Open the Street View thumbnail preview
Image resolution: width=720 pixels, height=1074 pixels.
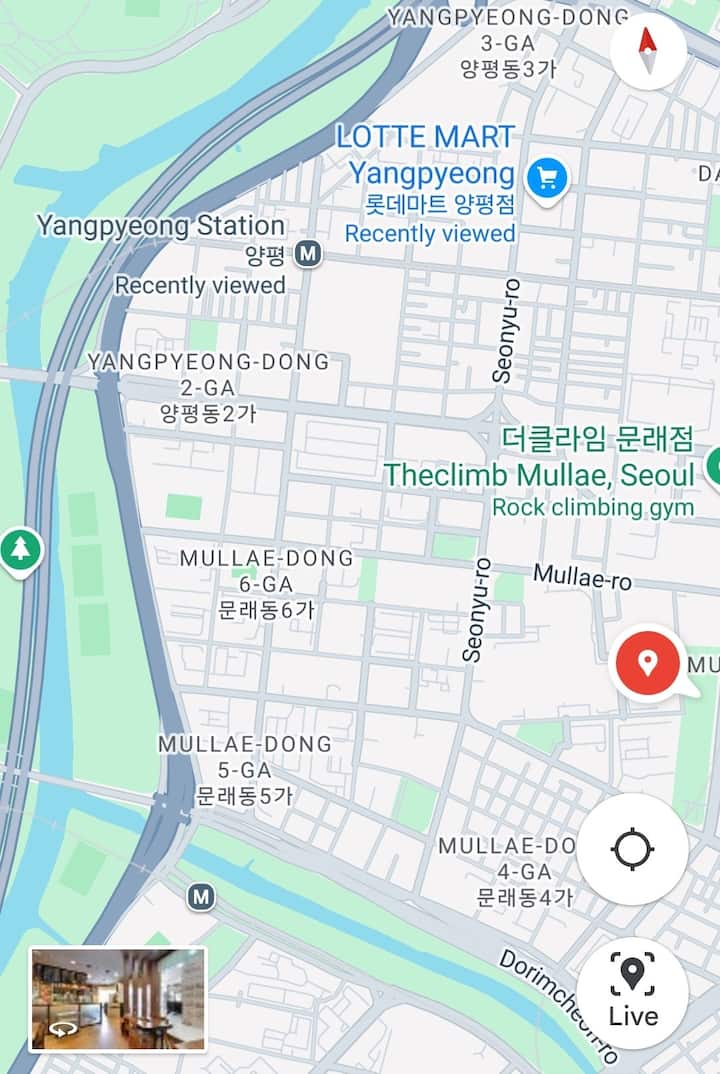tap(117, 999)
